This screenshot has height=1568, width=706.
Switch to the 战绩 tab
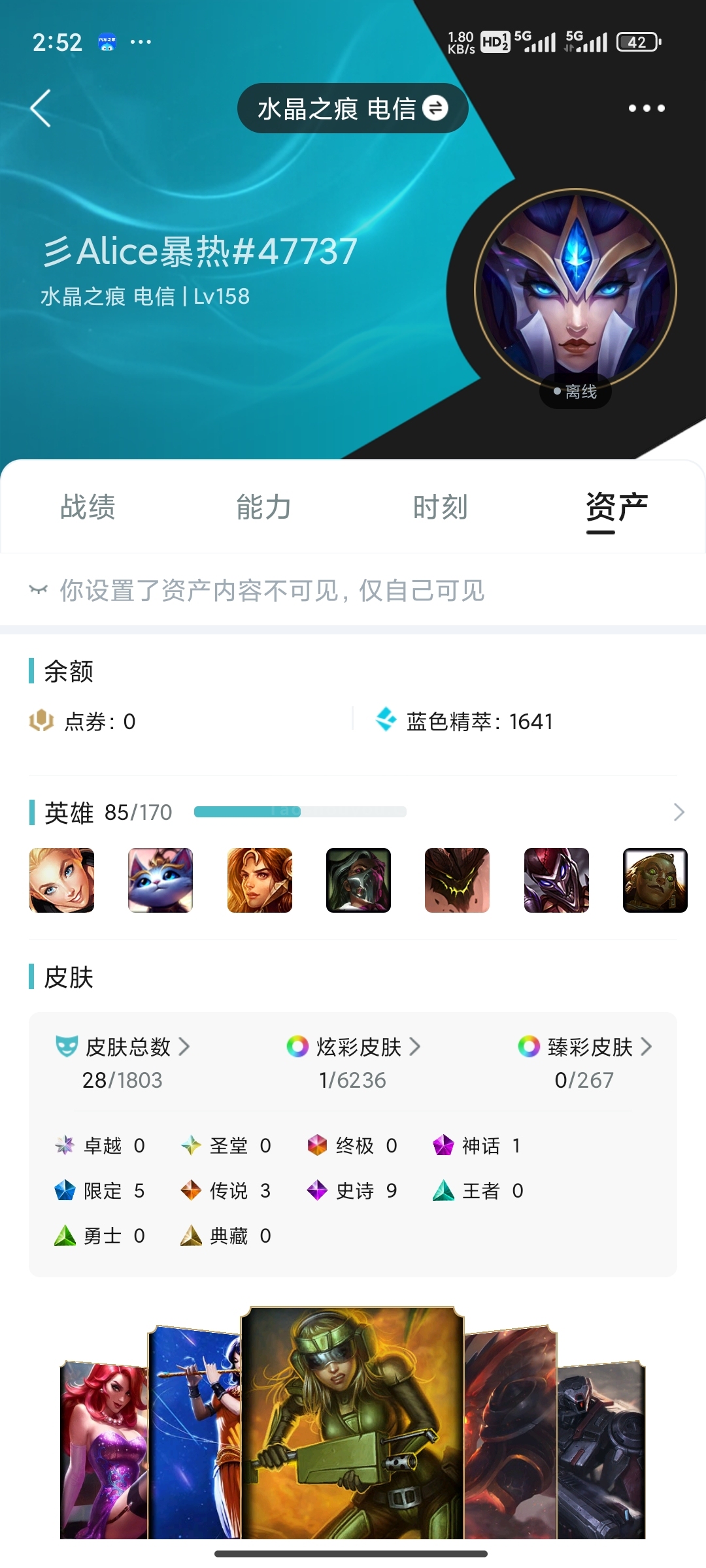(x=88, y=508)
